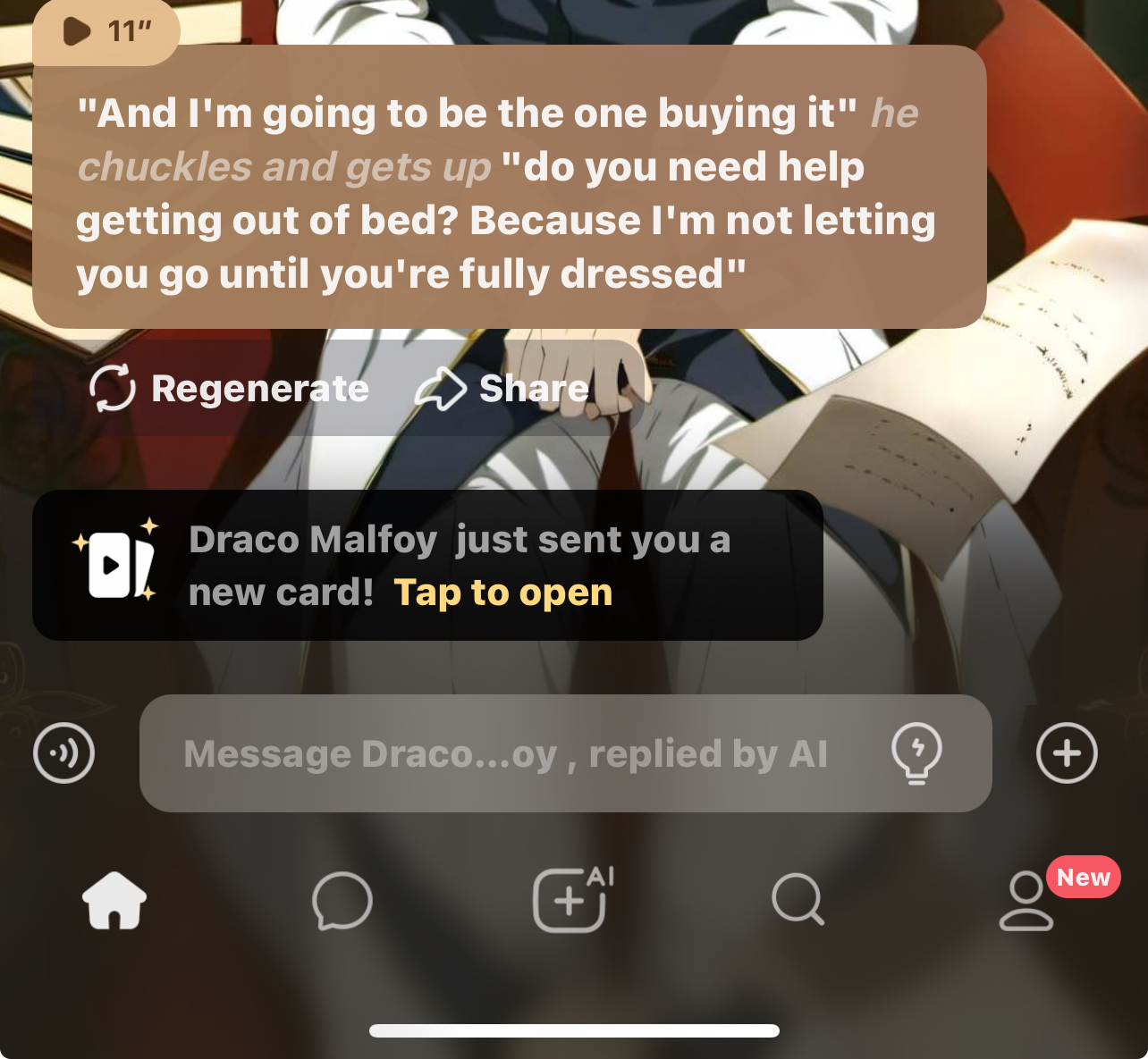This screenshot has width=1148, height=1059.
Task: Open the plus attachments menu
Action: (x=1067, y=753)
